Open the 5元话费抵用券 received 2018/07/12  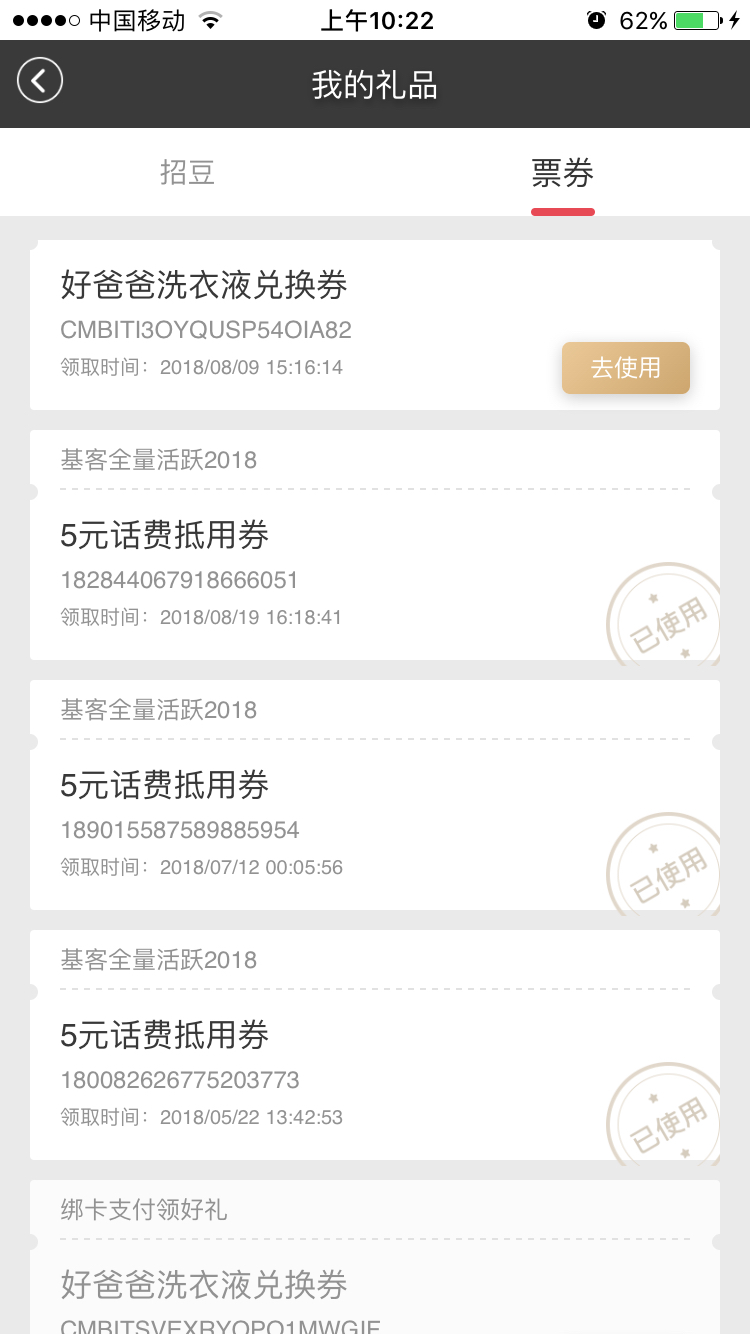tap(375, 795)
